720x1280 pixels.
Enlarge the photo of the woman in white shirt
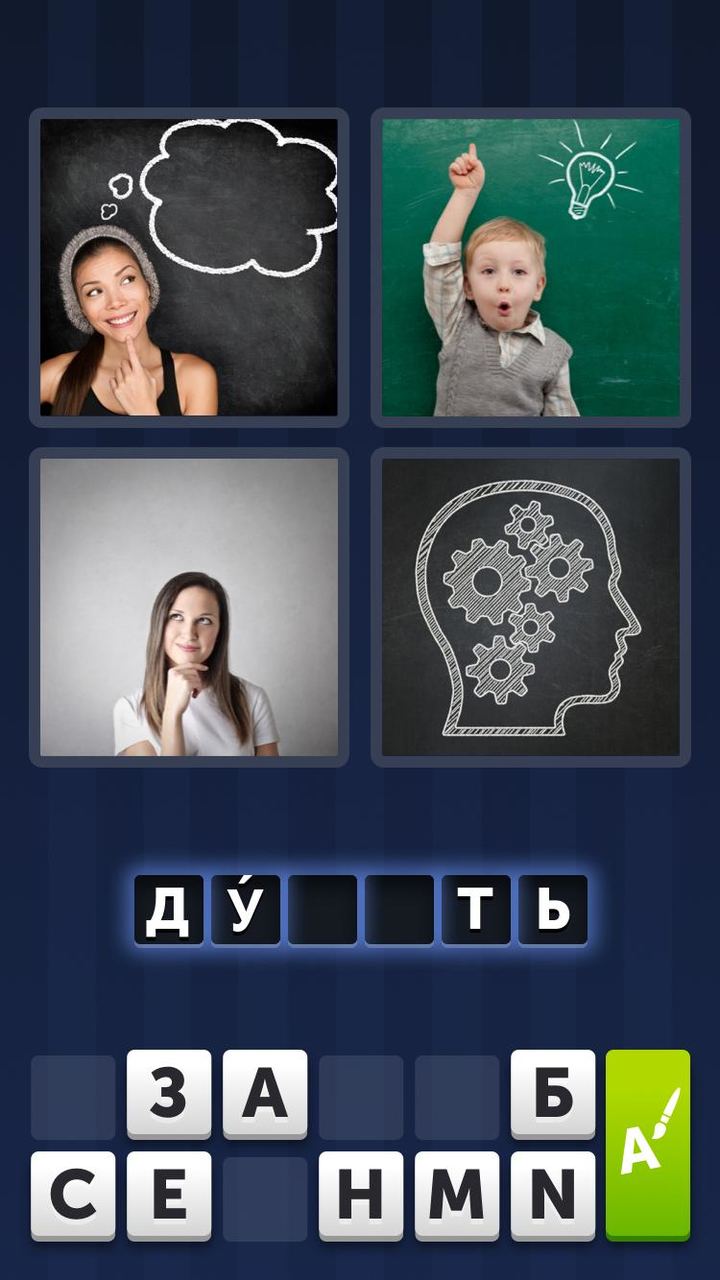[189, 607]
